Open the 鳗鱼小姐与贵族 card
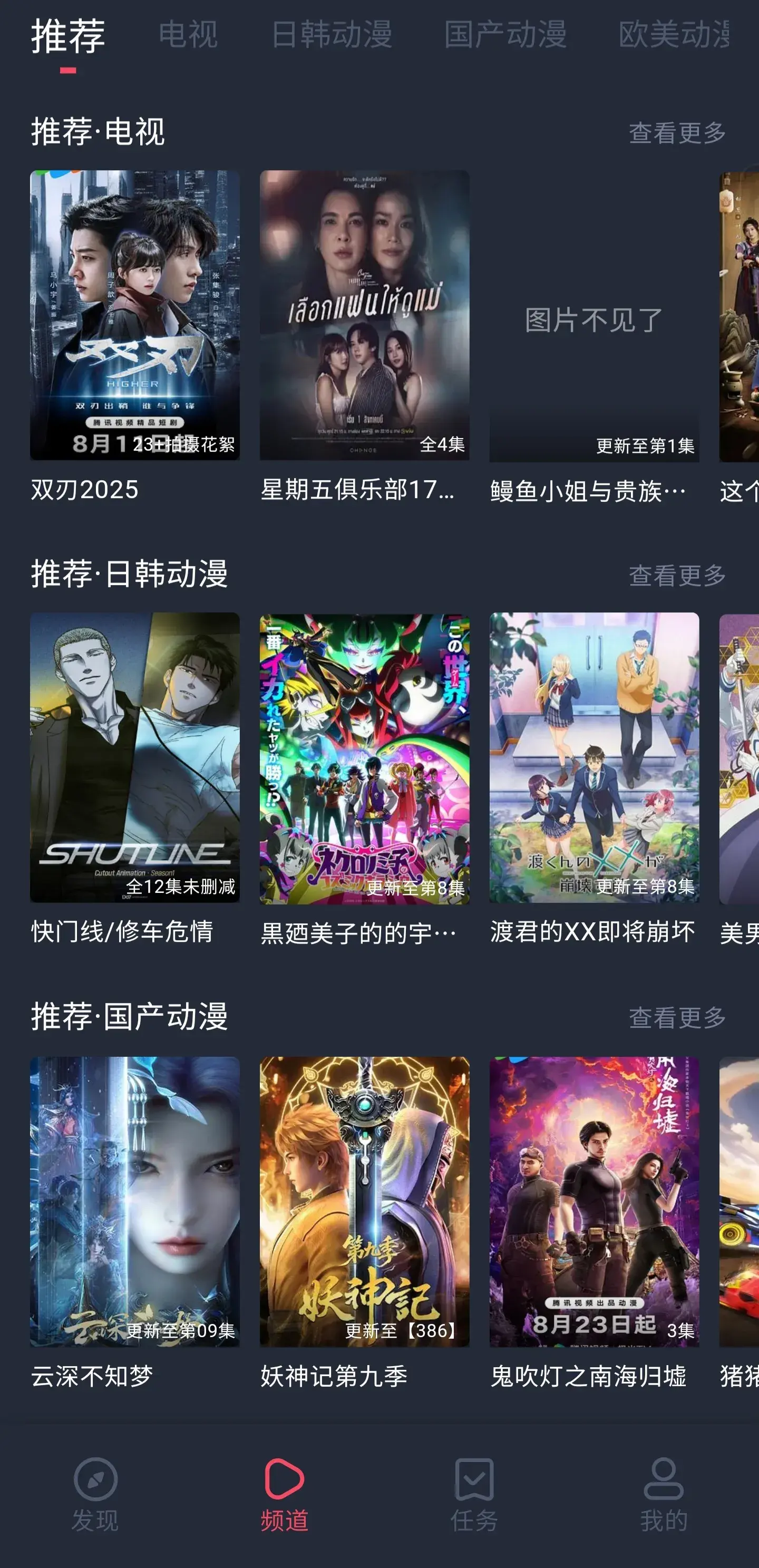Screen dimensions: 759x1568 593,317
